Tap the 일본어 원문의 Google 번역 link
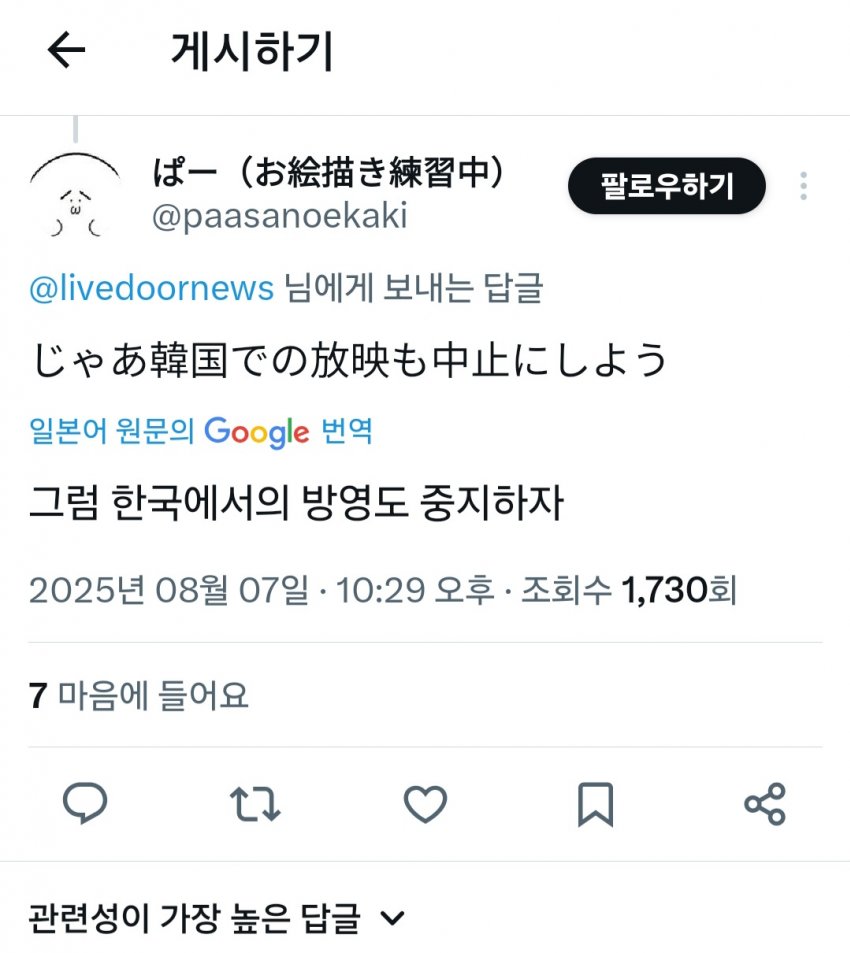The image size is (850, 953). click(201, 432)
